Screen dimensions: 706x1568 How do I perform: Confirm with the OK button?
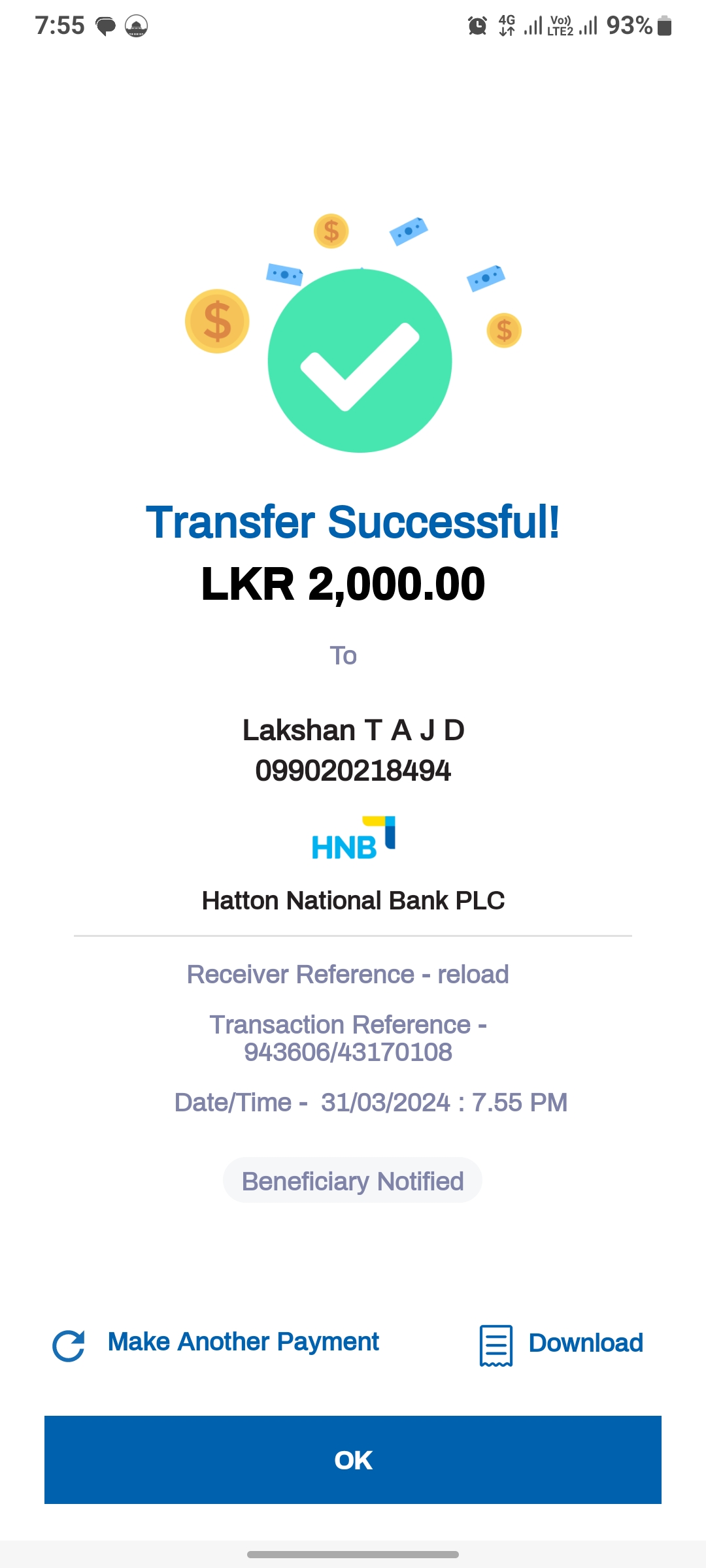coord(353,1460)
